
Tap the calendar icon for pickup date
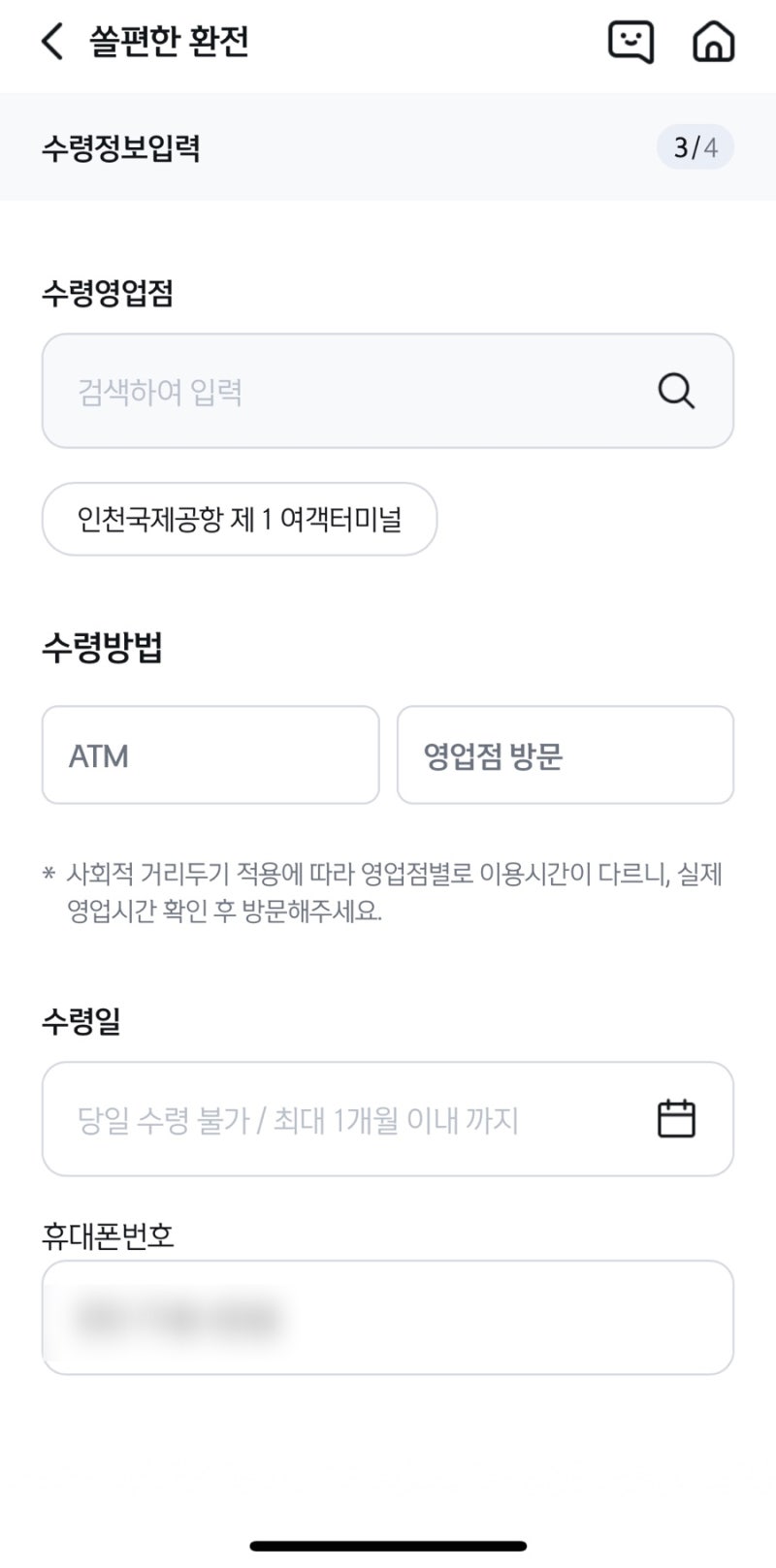coord(676,1118)
